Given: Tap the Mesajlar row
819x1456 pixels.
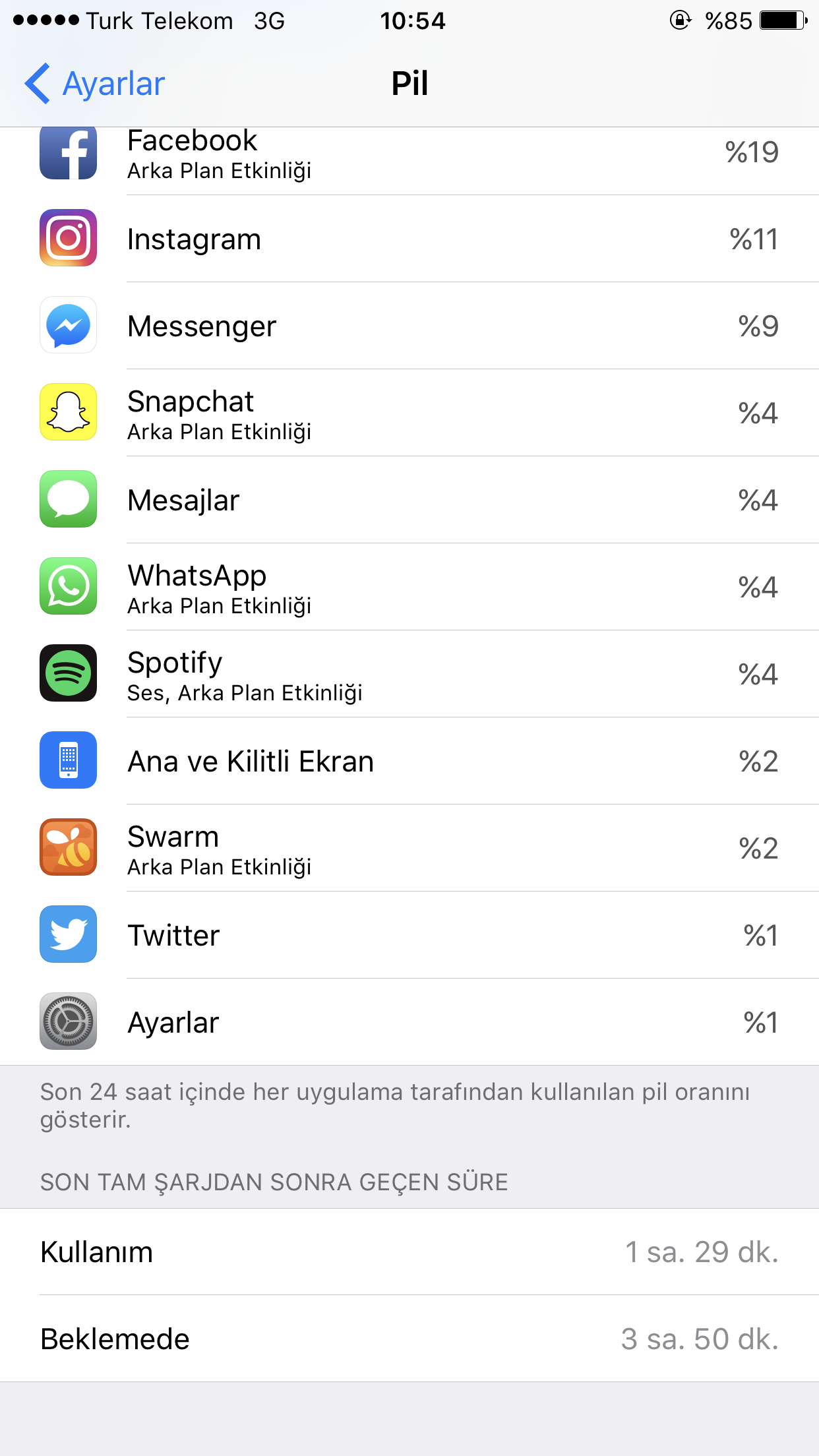Looking at the screenshot, I should 409,500.
